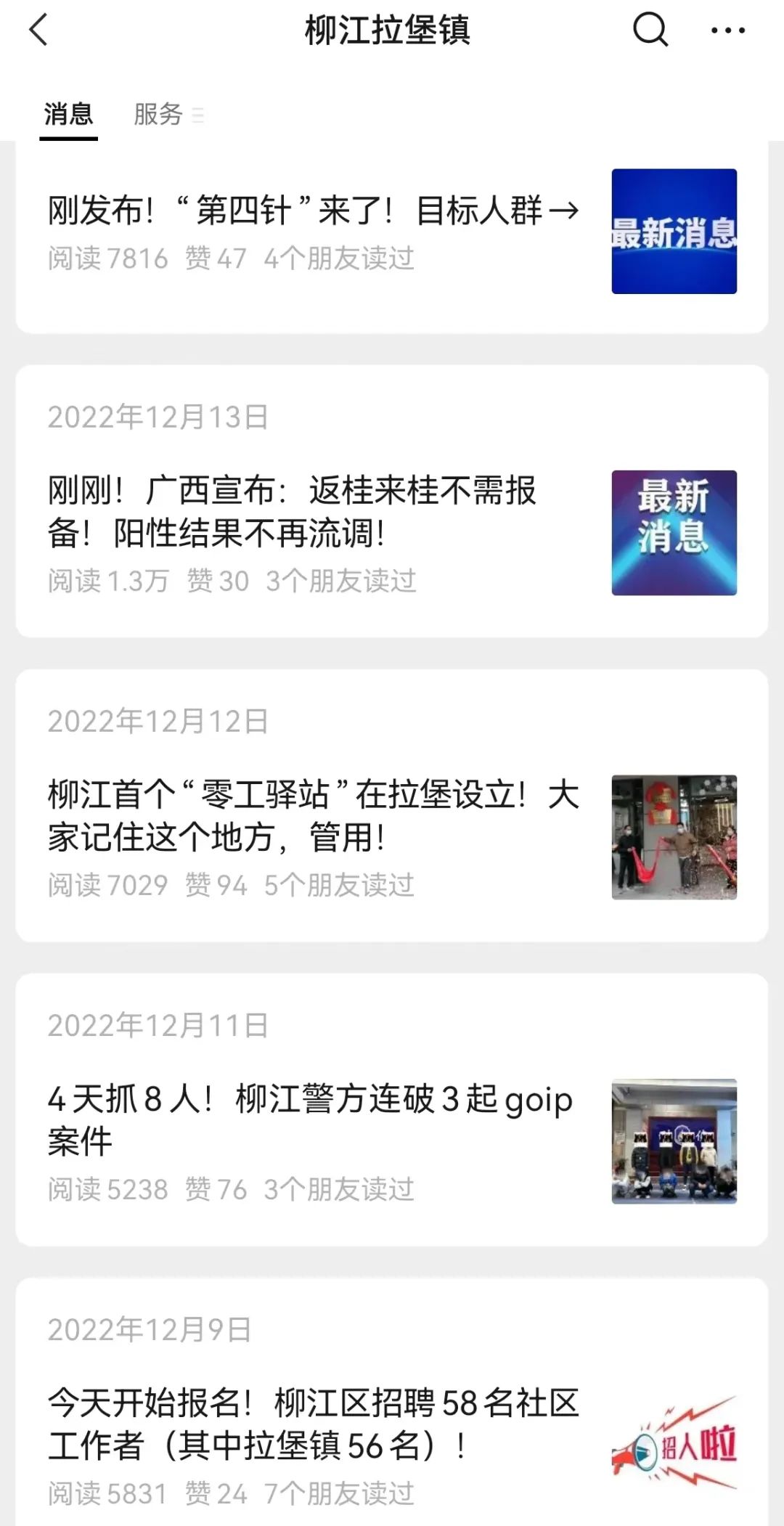Switch to the 服务 tab
Image resolution: width=784 pixels, height=1526 pixels.
point(158,114)
